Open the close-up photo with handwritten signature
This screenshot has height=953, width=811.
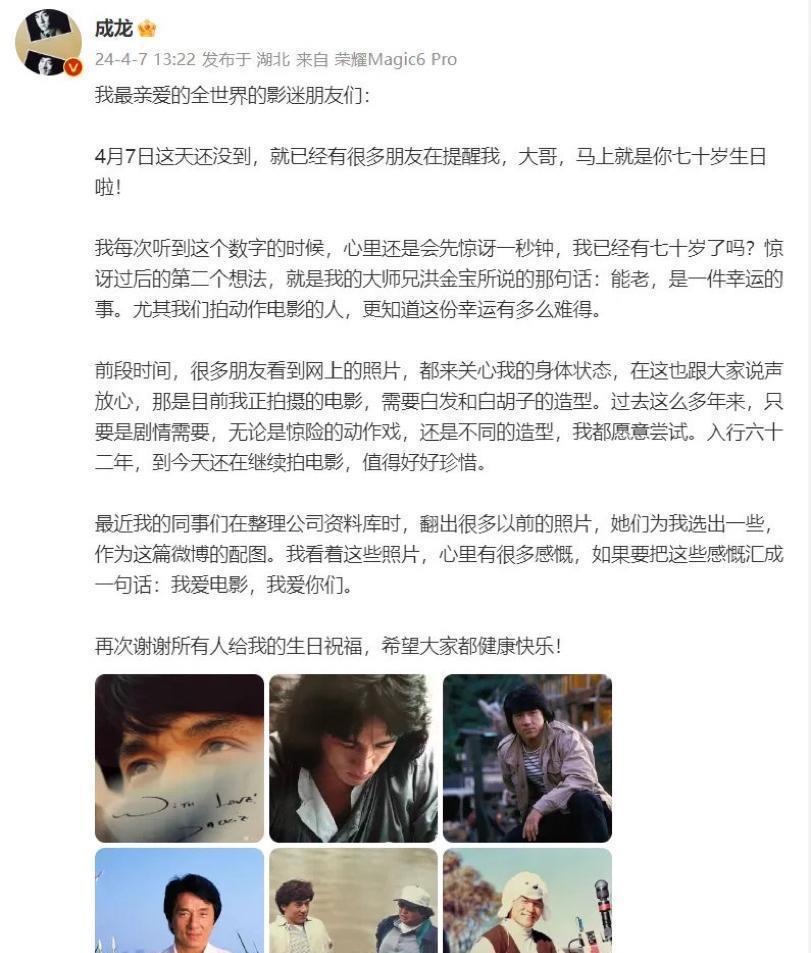tap(180, 758)
